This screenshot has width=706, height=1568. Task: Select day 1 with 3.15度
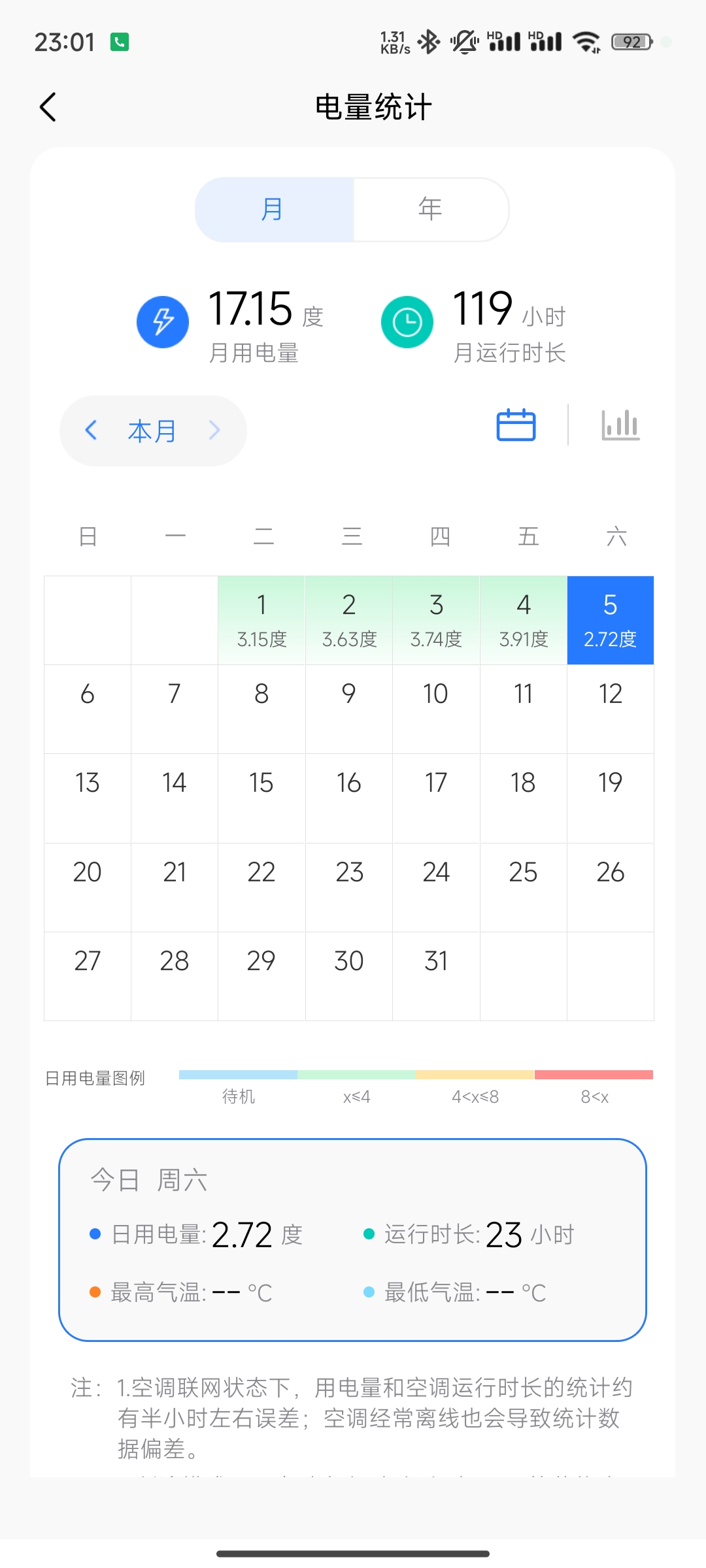pos(261,620)
